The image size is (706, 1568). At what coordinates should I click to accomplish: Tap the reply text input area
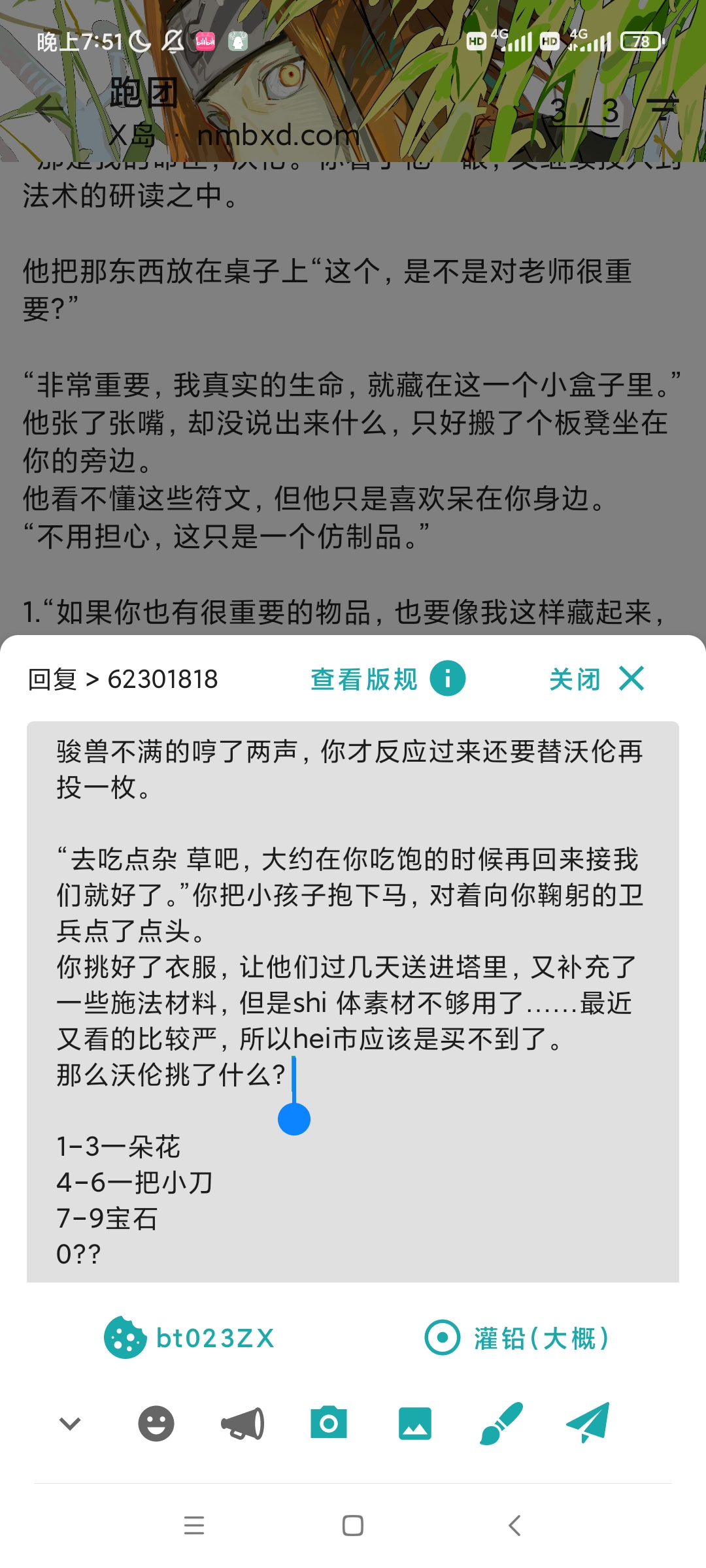[x=353, y=1001]
